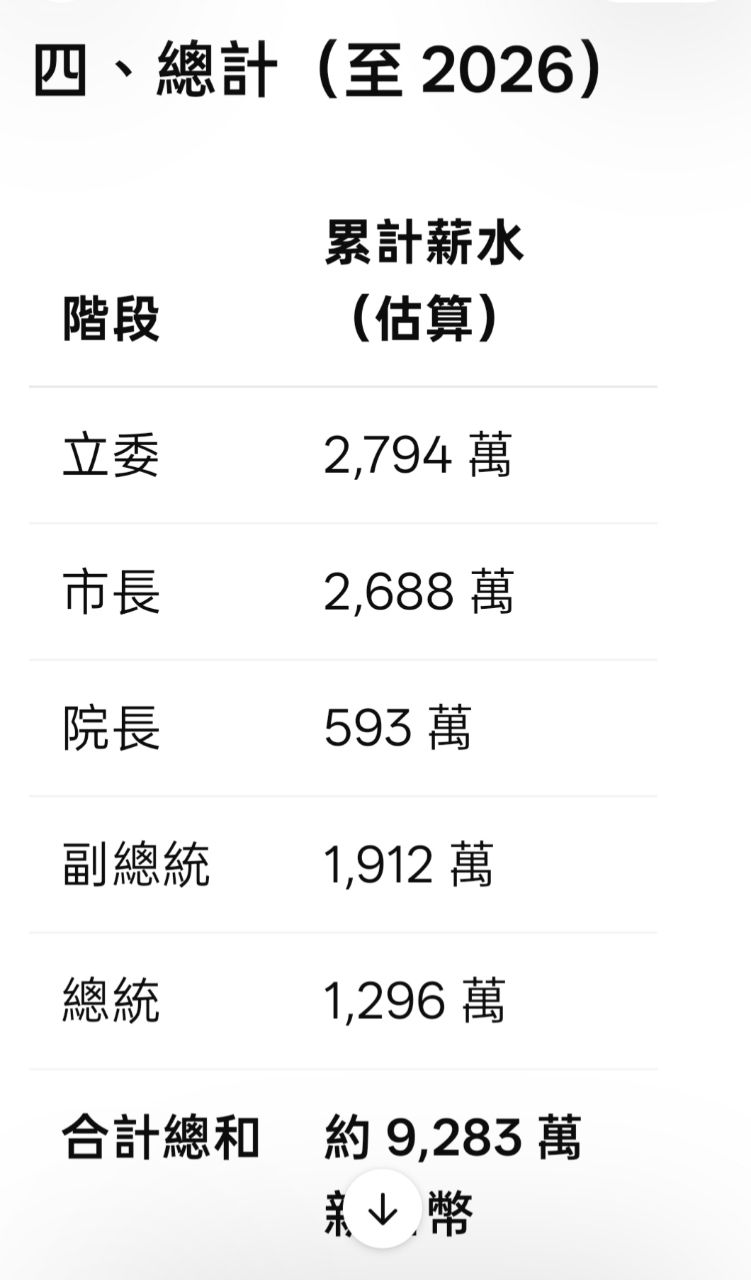The width and height of the screenshot is (751, 1280).
Task: Tap the scroll-to-bottom arrow button
Action: [384, 1212]
